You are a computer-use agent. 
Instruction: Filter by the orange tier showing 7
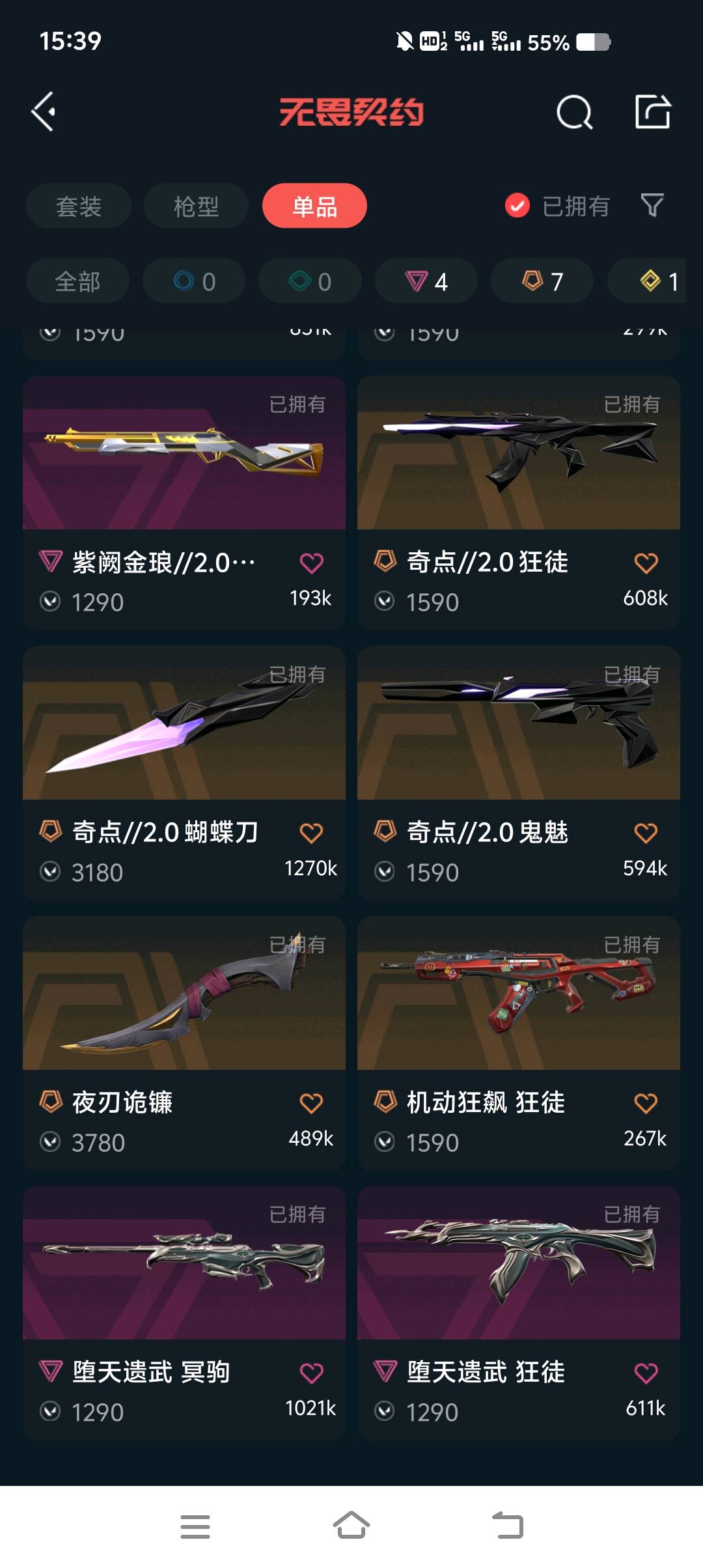[x=542, y=281]
